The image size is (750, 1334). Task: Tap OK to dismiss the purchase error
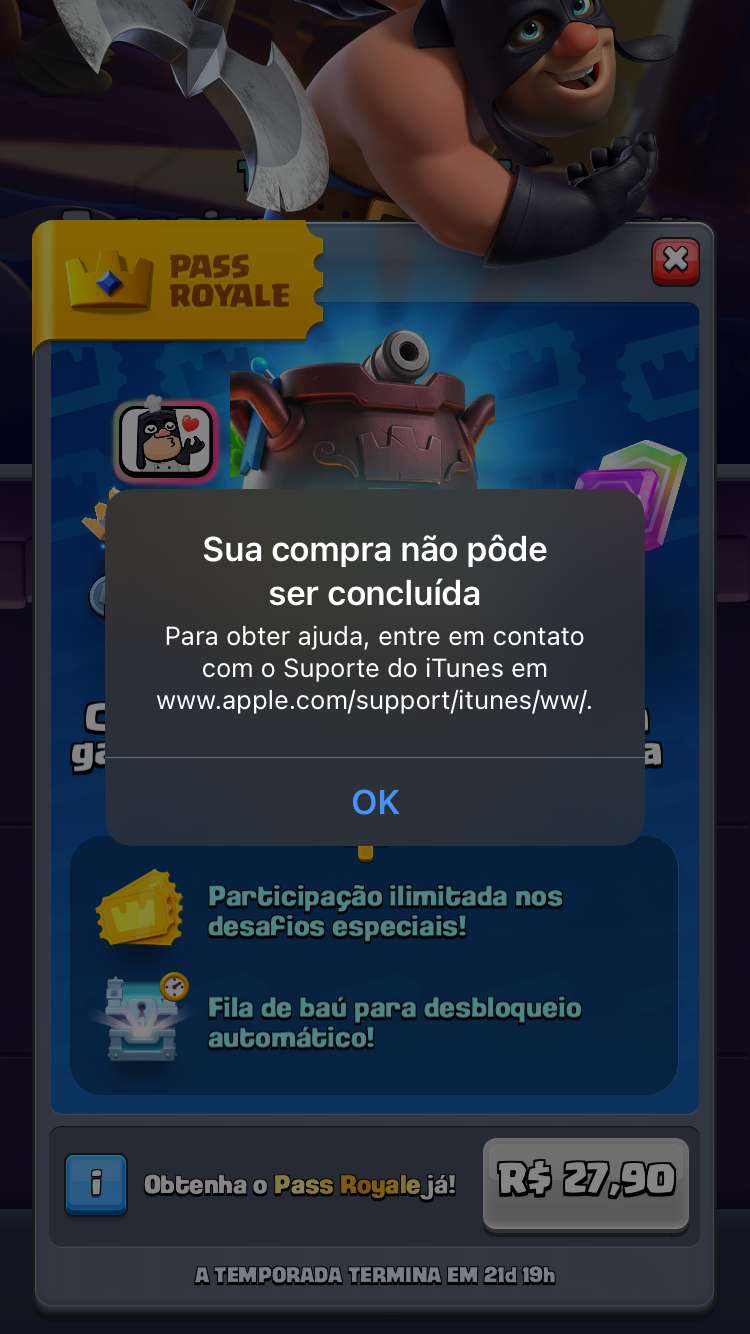tap(375, 802)
